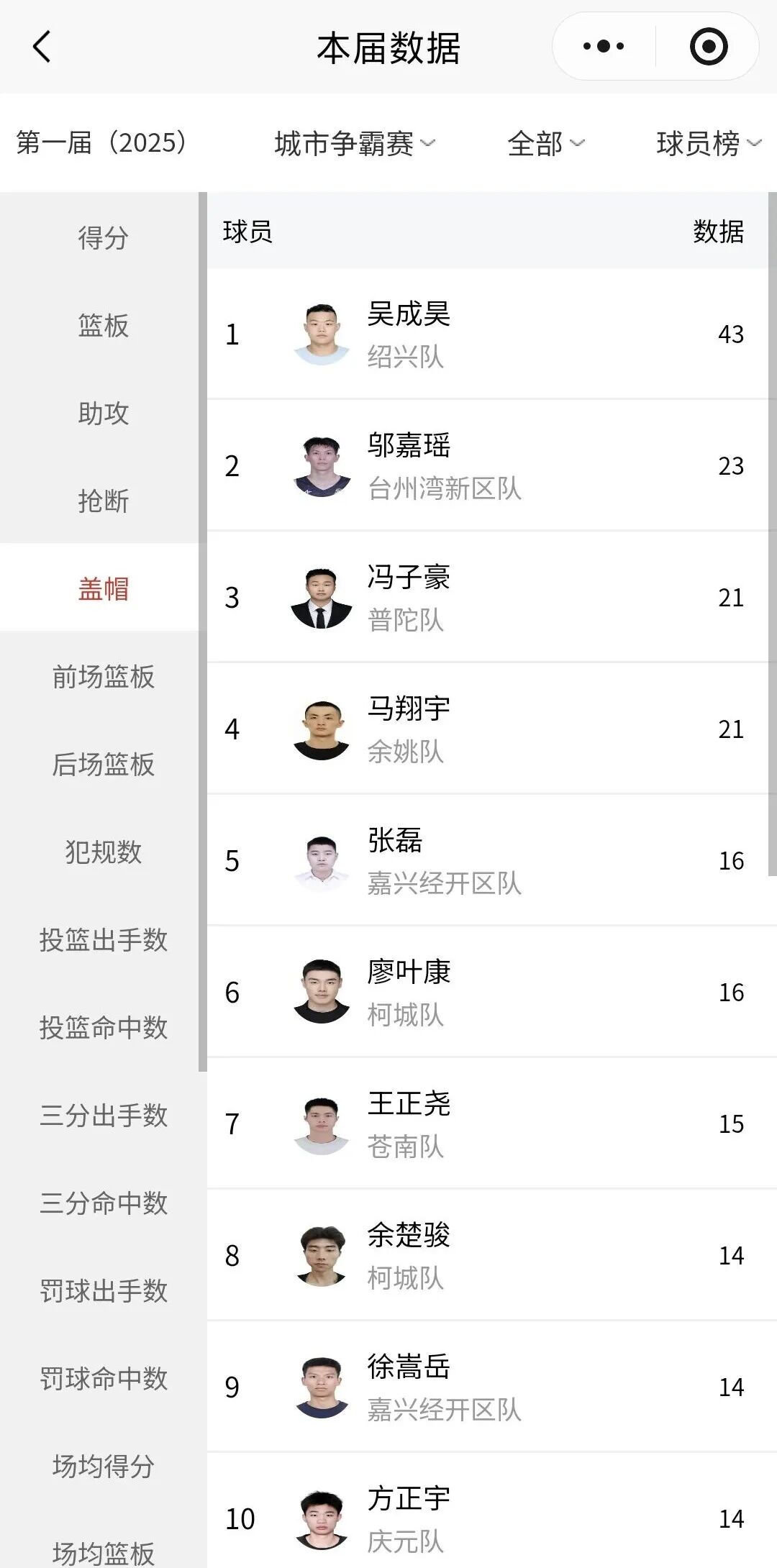The image size is (777, 1568).
Task: Switch to 三分命中数 stats
Action: tap(103, 1203)
